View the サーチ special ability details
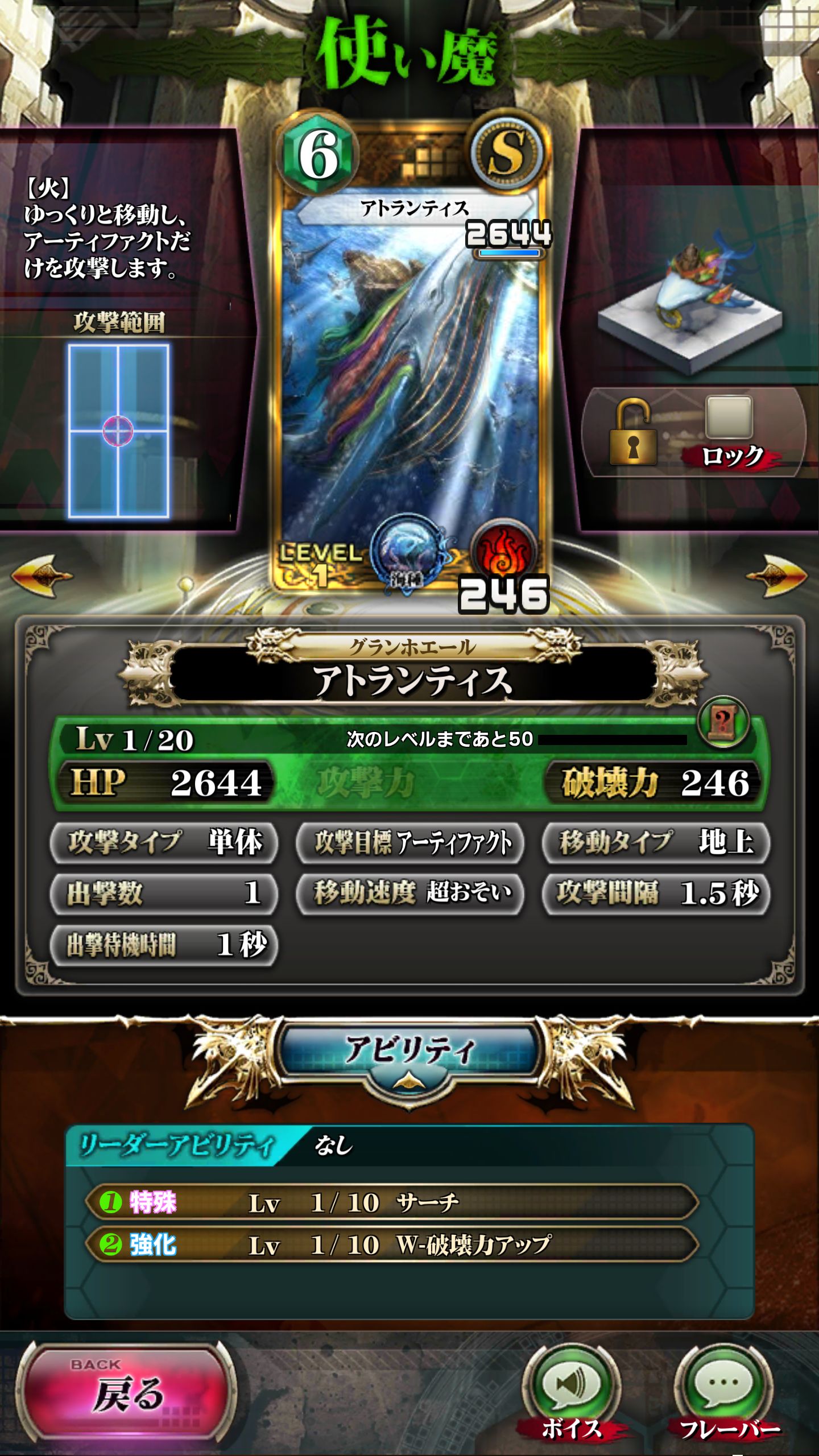 392,1202
